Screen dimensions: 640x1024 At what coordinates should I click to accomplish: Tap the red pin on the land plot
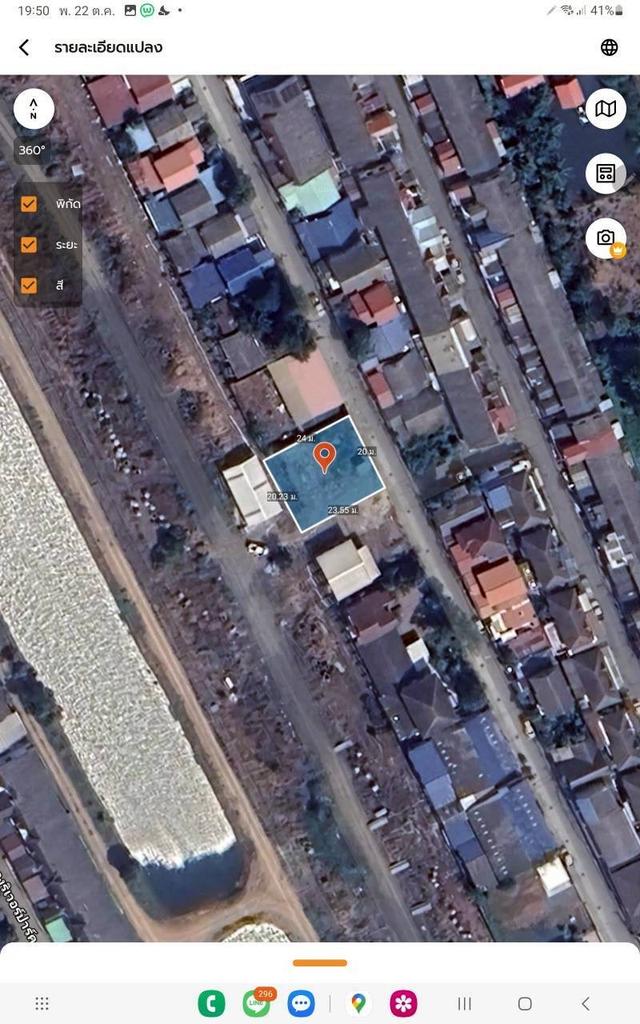tap(324, 458)
